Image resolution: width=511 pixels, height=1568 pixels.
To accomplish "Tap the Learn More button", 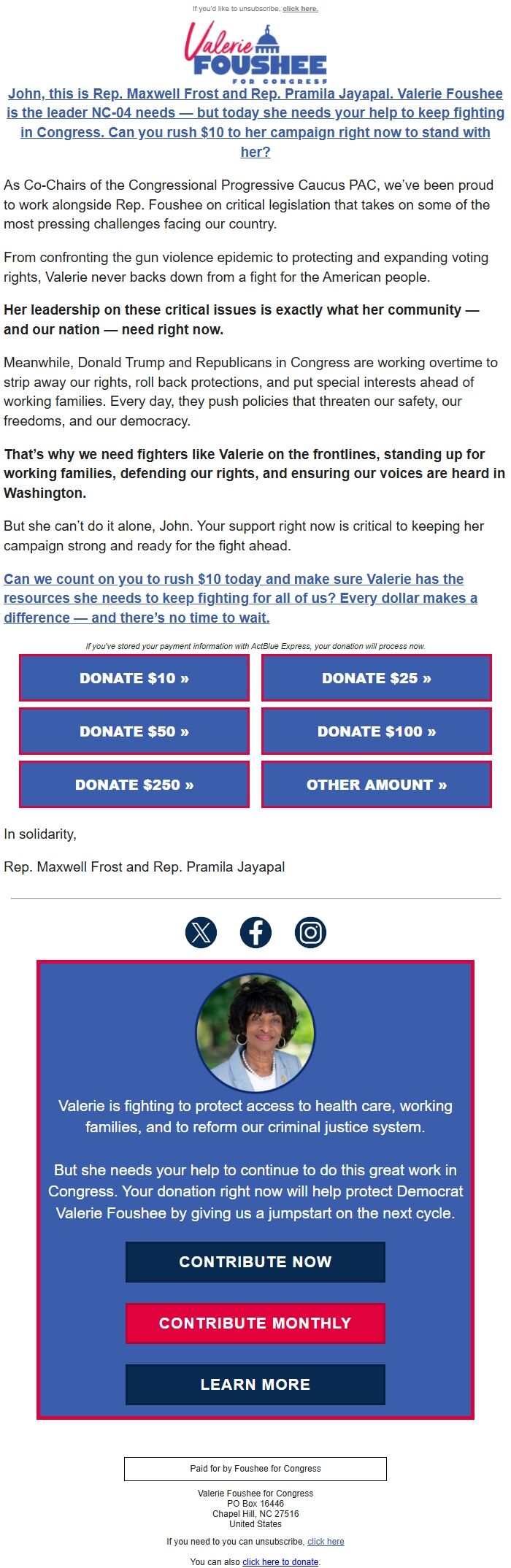I will click(x=255, y=1384).
